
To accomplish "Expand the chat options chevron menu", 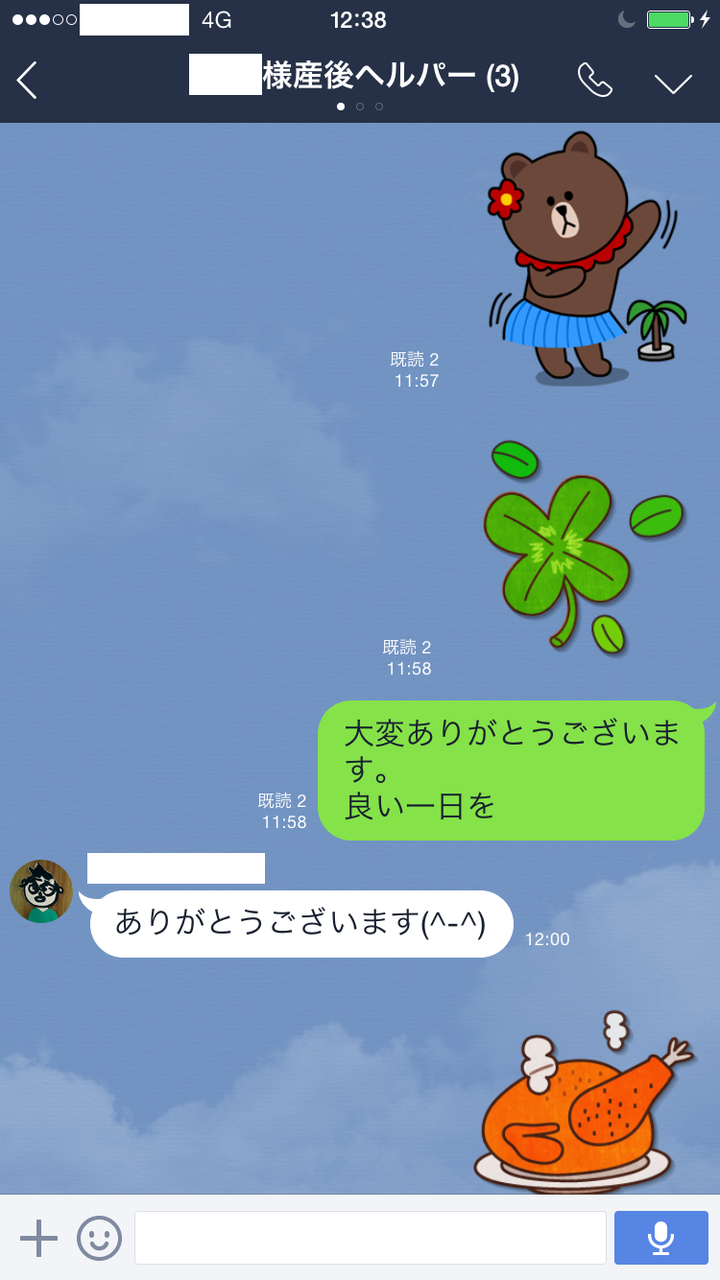I will point(673,82).
